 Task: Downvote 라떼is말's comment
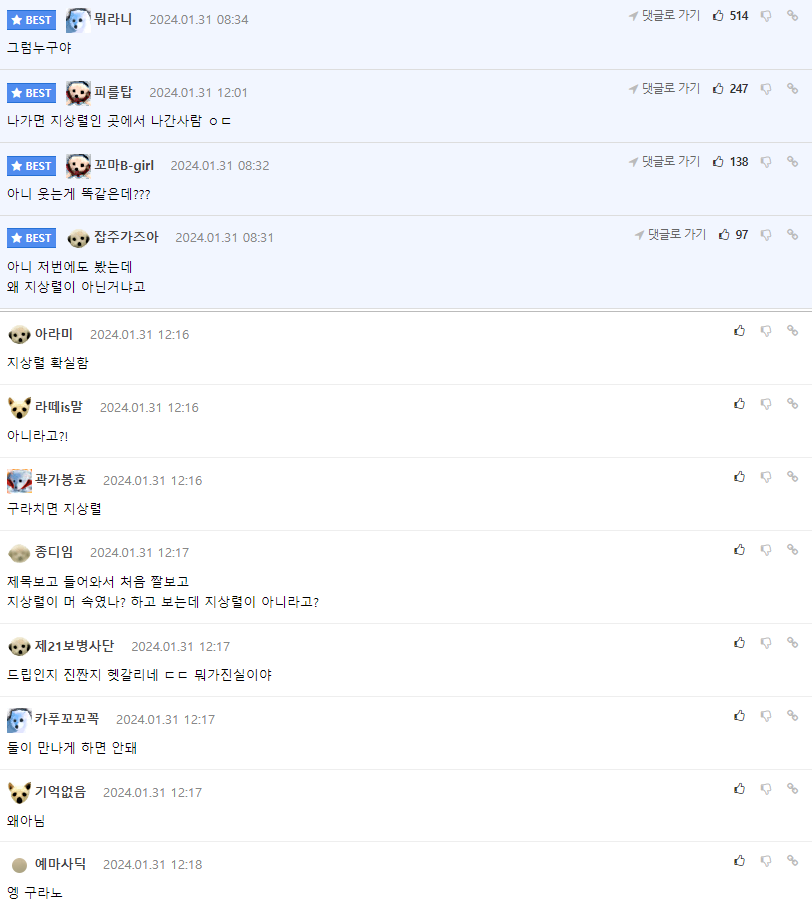coord(766,404)
